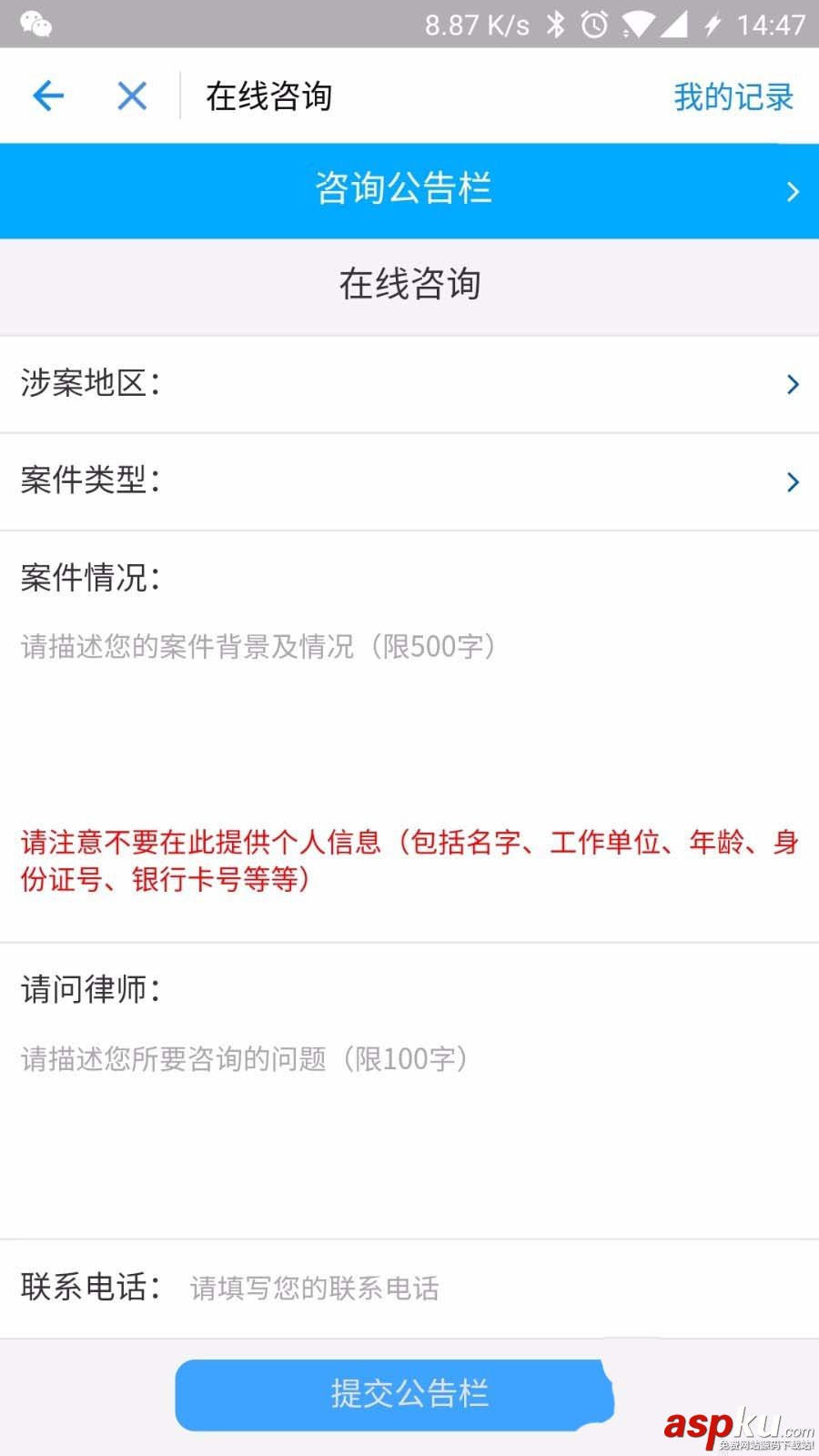Open the 涉案地区 region selector
This screenshot has width=819, height=1456.
[x=409, y=384]
